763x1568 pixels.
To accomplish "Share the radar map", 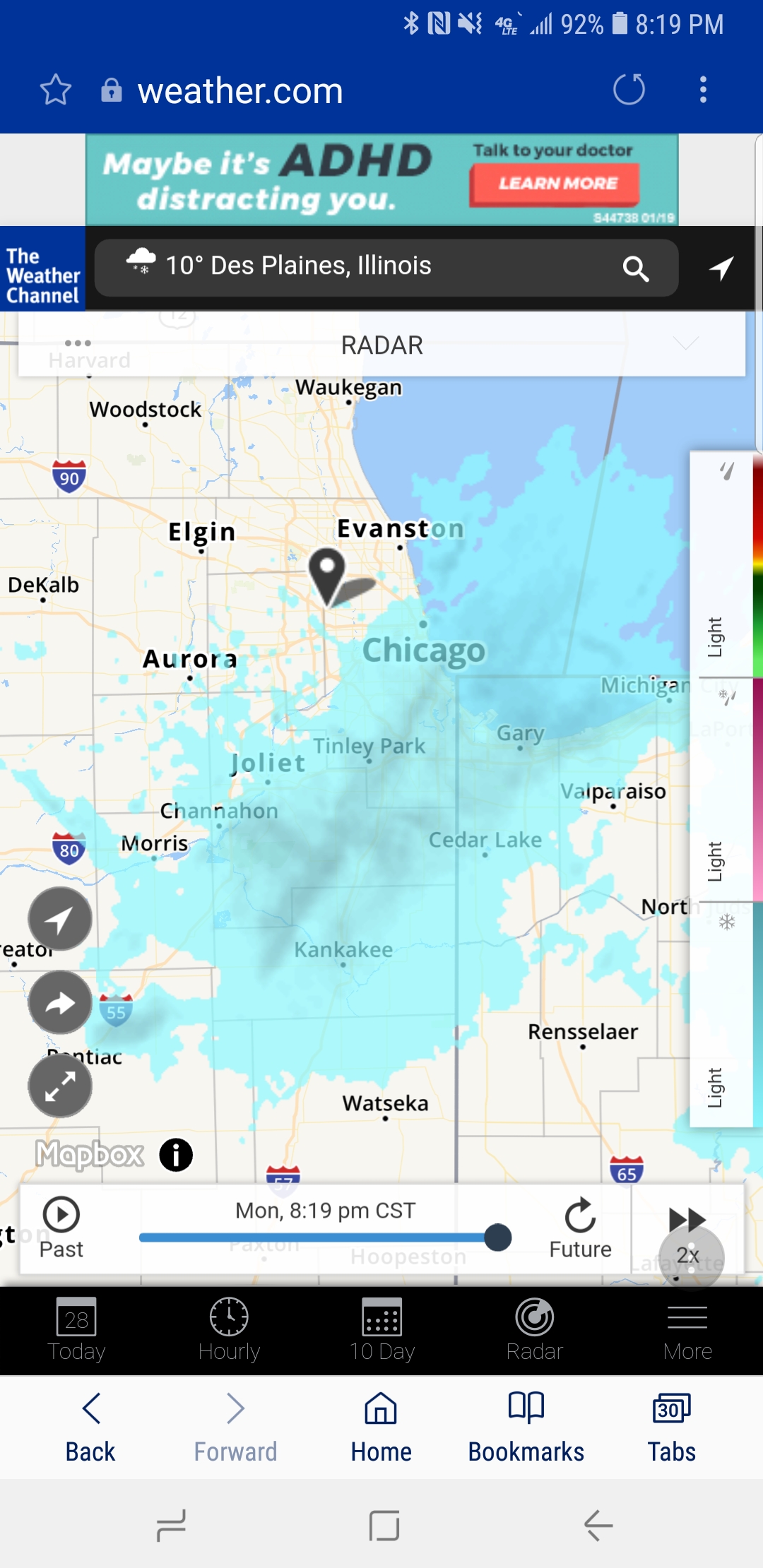I will [x=60, y=1002].
